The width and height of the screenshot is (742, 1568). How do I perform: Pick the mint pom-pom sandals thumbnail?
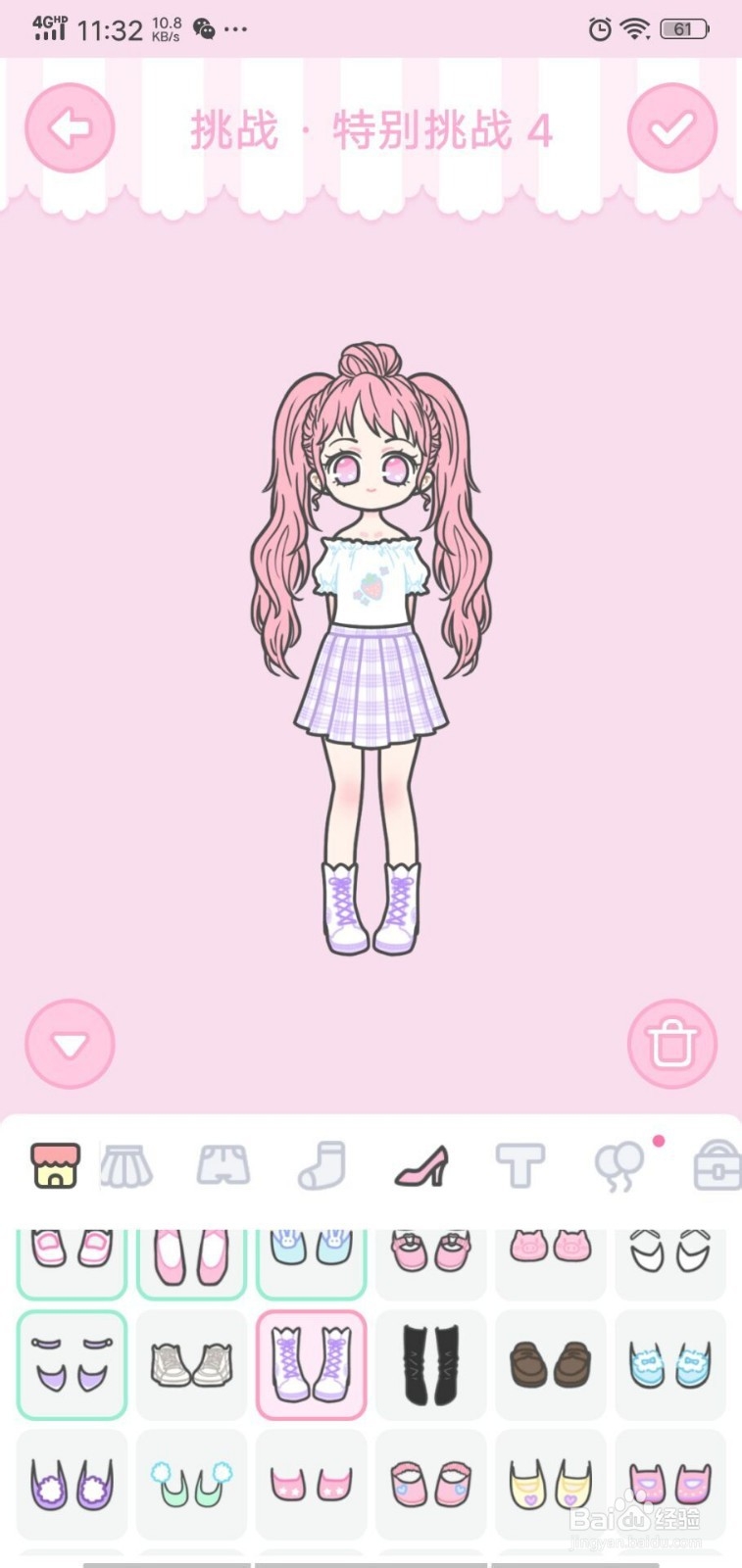[x=191, y=1485]
